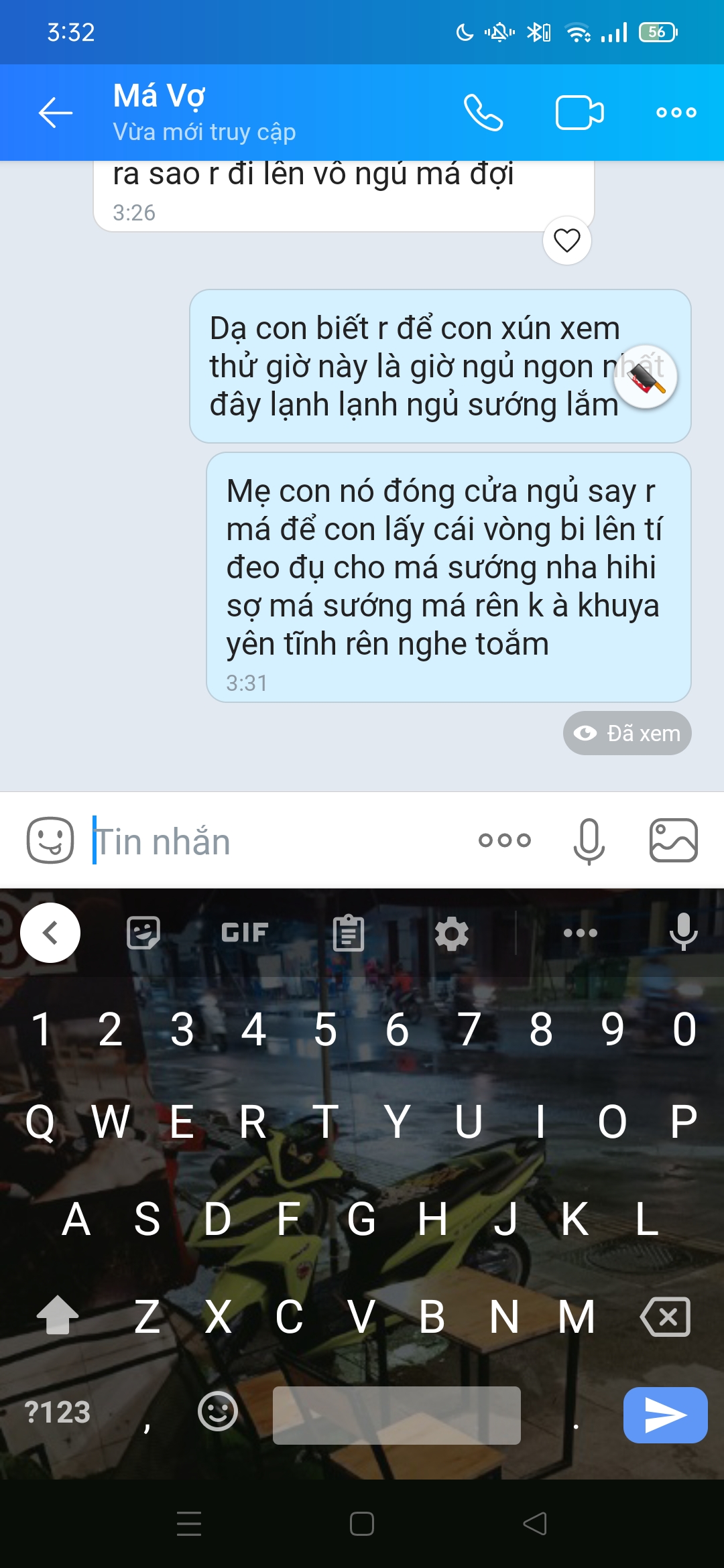Record a voice message in chat

click(589, 840)
